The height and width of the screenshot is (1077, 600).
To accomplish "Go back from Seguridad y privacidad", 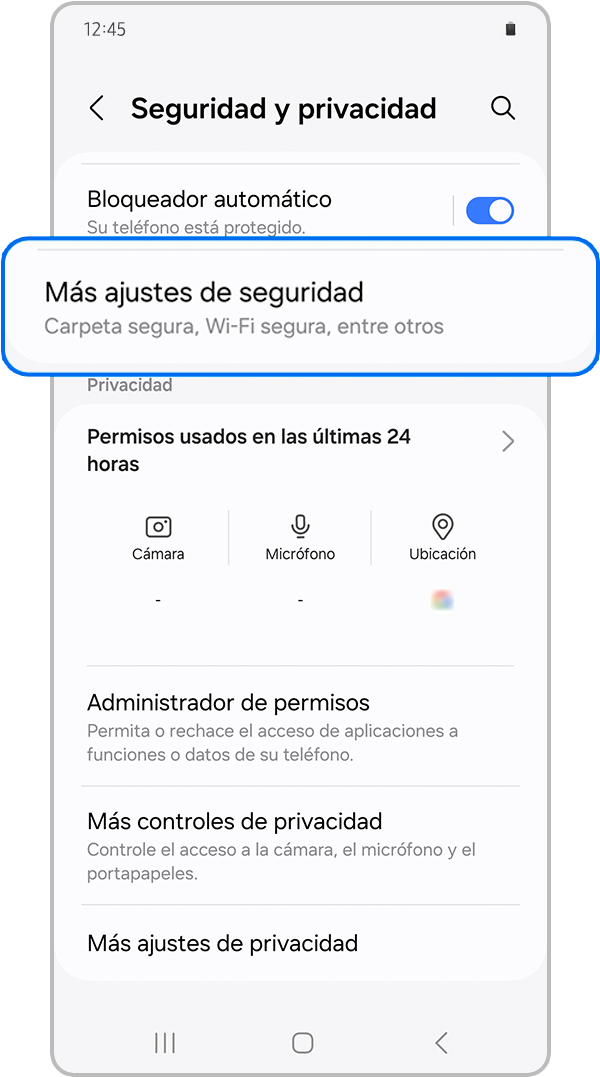I will 97,109.
